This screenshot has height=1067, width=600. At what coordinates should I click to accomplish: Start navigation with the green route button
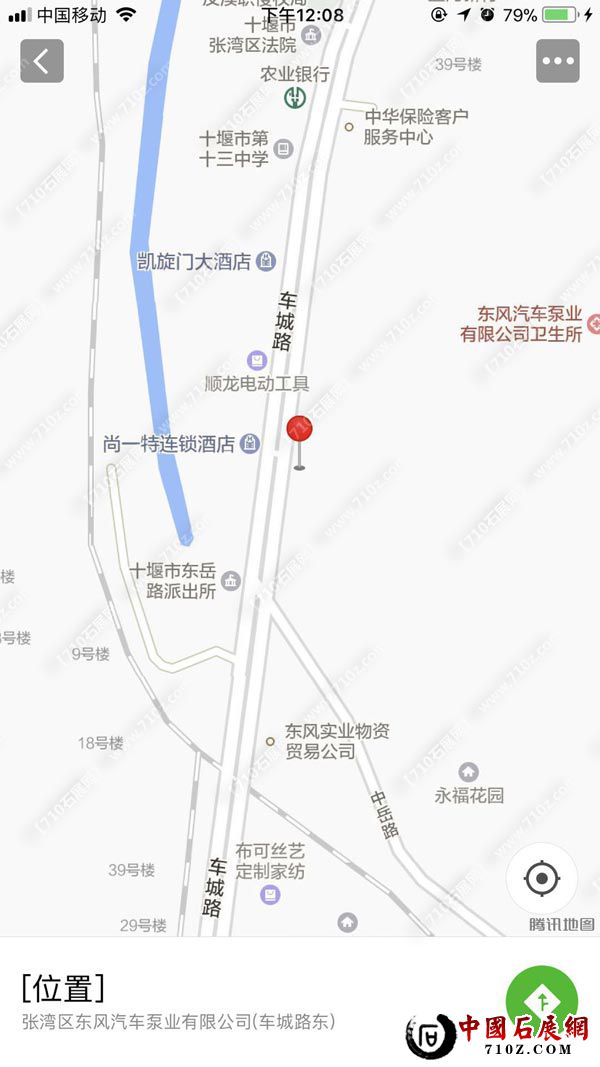541,1000
